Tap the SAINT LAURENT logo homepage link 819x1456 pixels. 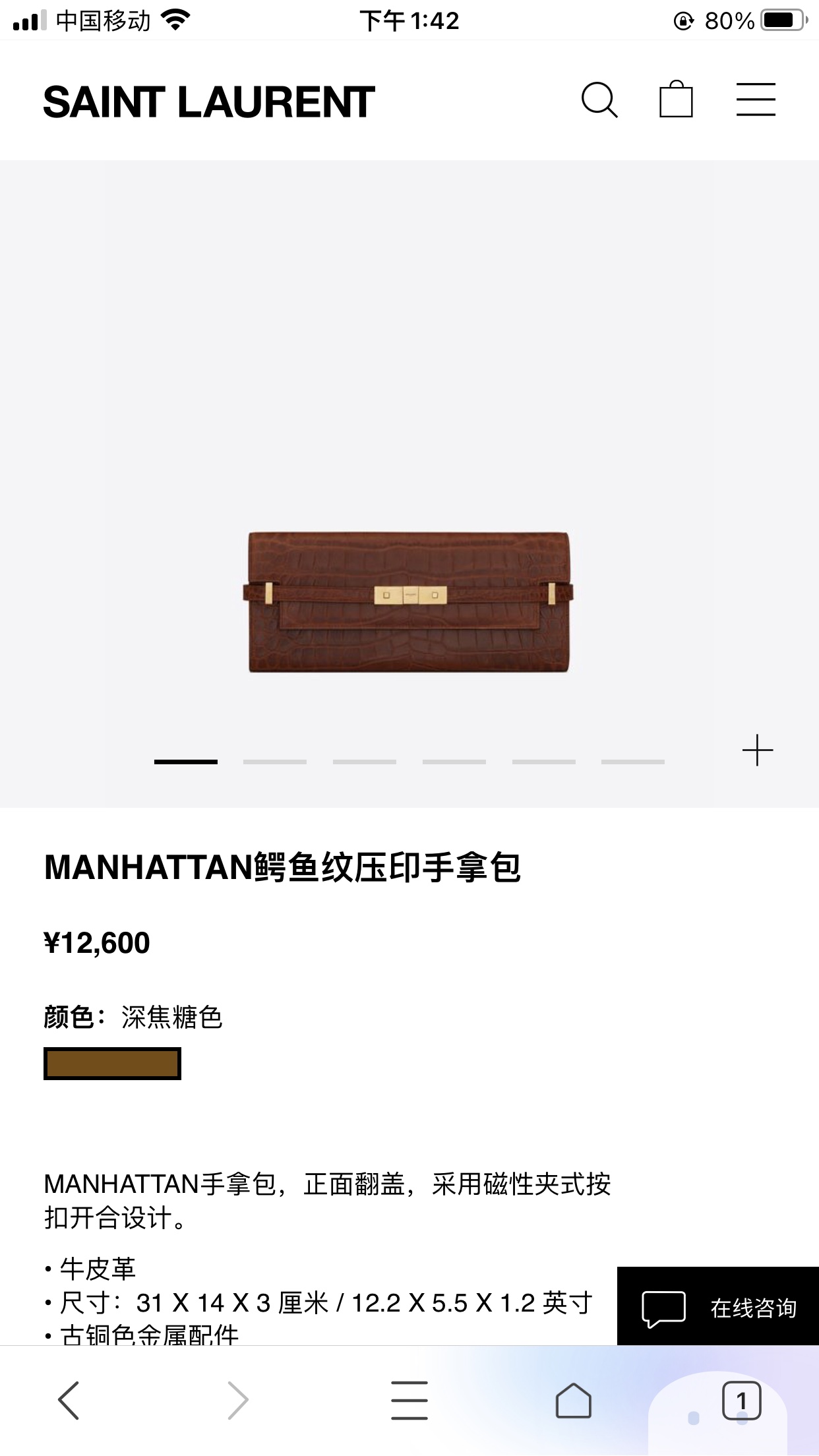(x=209, y=102)
